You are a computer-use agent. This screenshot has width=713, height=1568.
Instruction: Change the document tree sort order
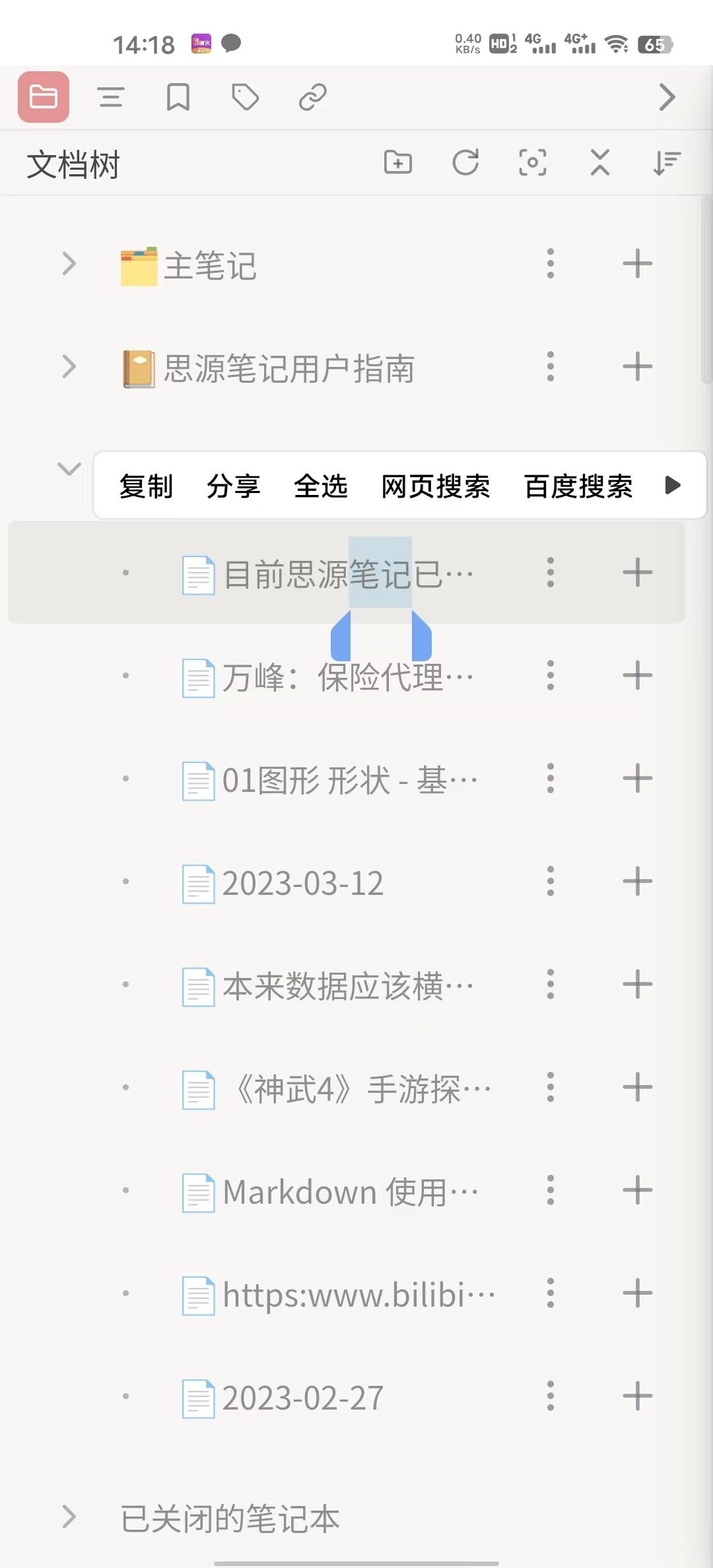point(667,163)
